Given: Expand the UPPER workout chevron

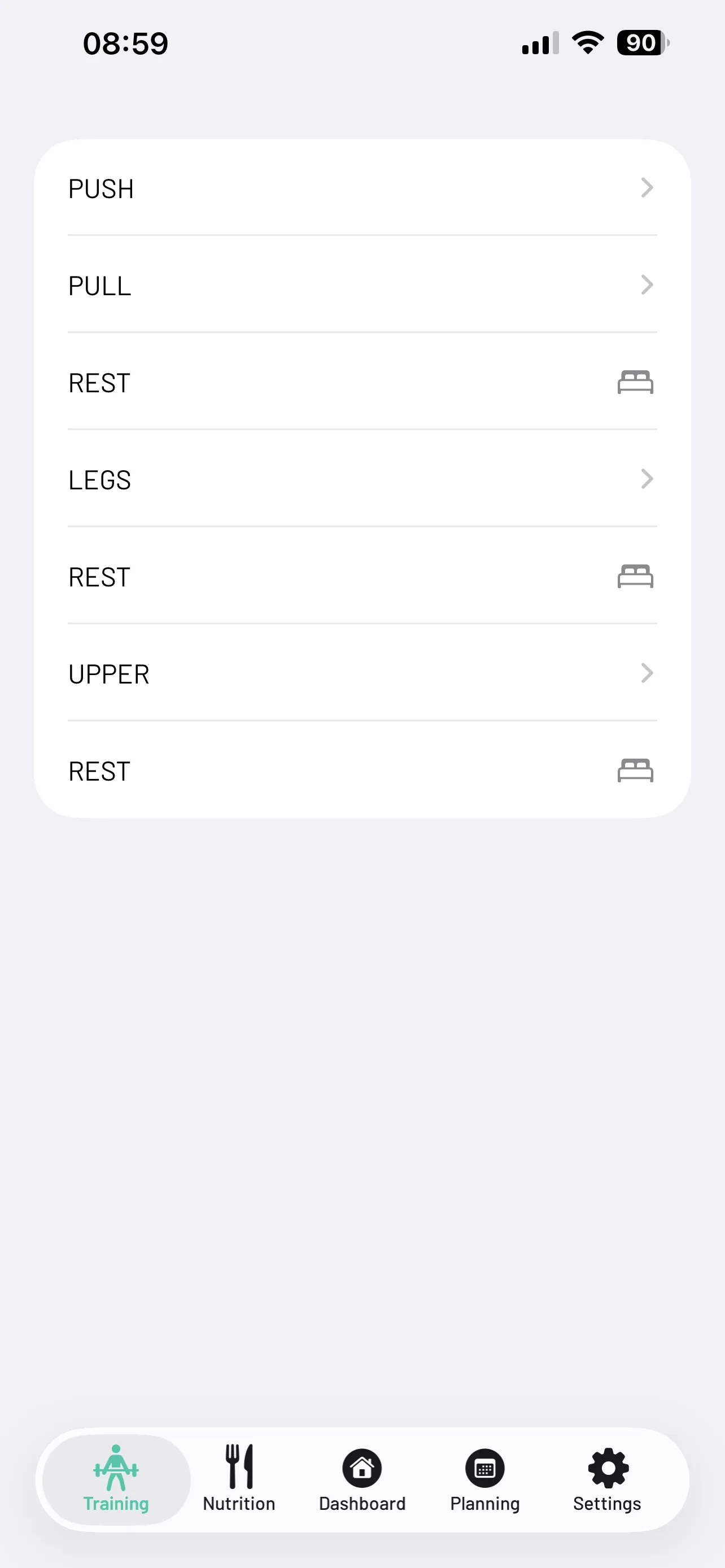Looking at the screenshot, I should [647, 673].
